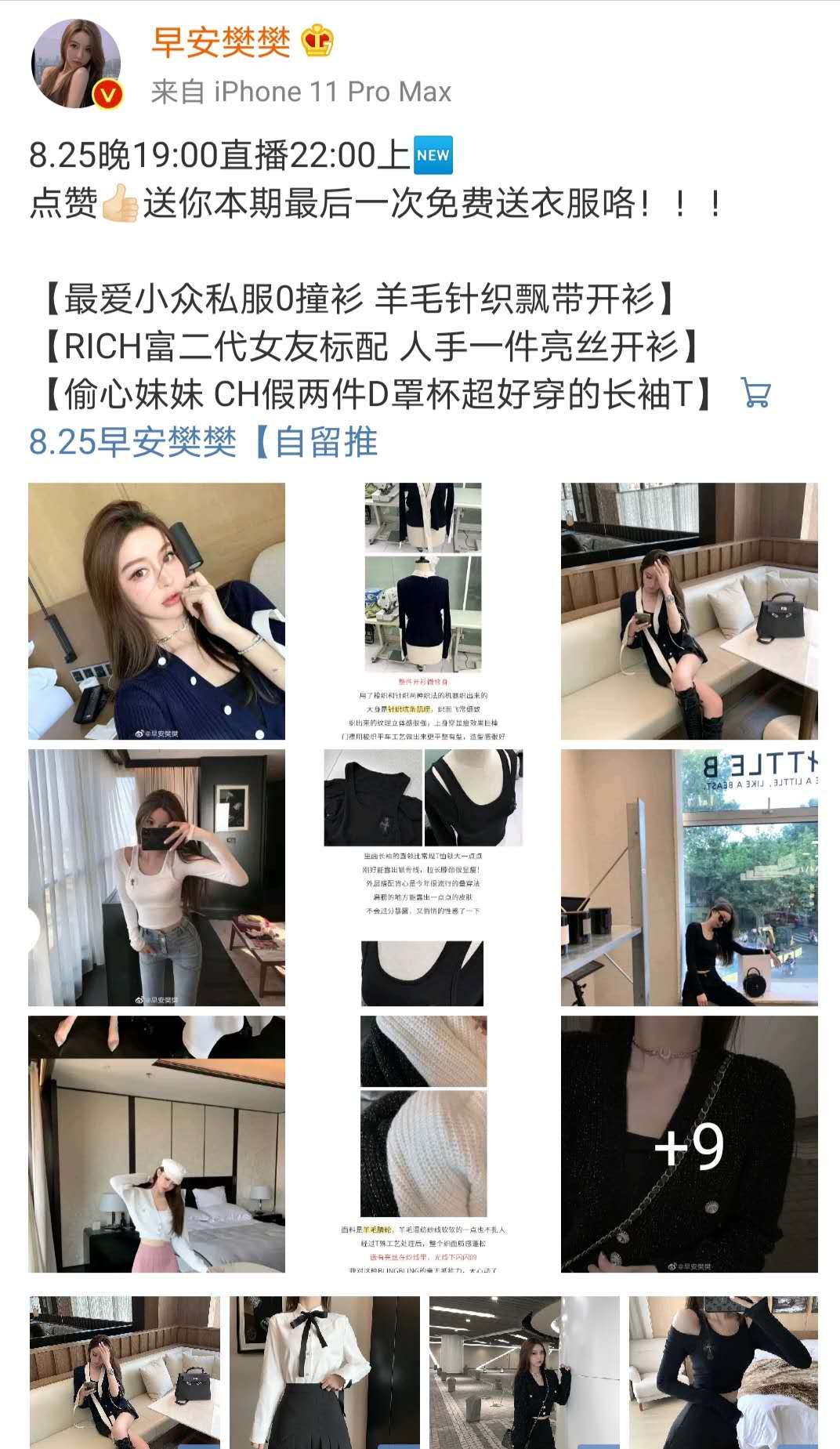
Task: Open 早安樊樊's profile avatar
Action: 76,64
